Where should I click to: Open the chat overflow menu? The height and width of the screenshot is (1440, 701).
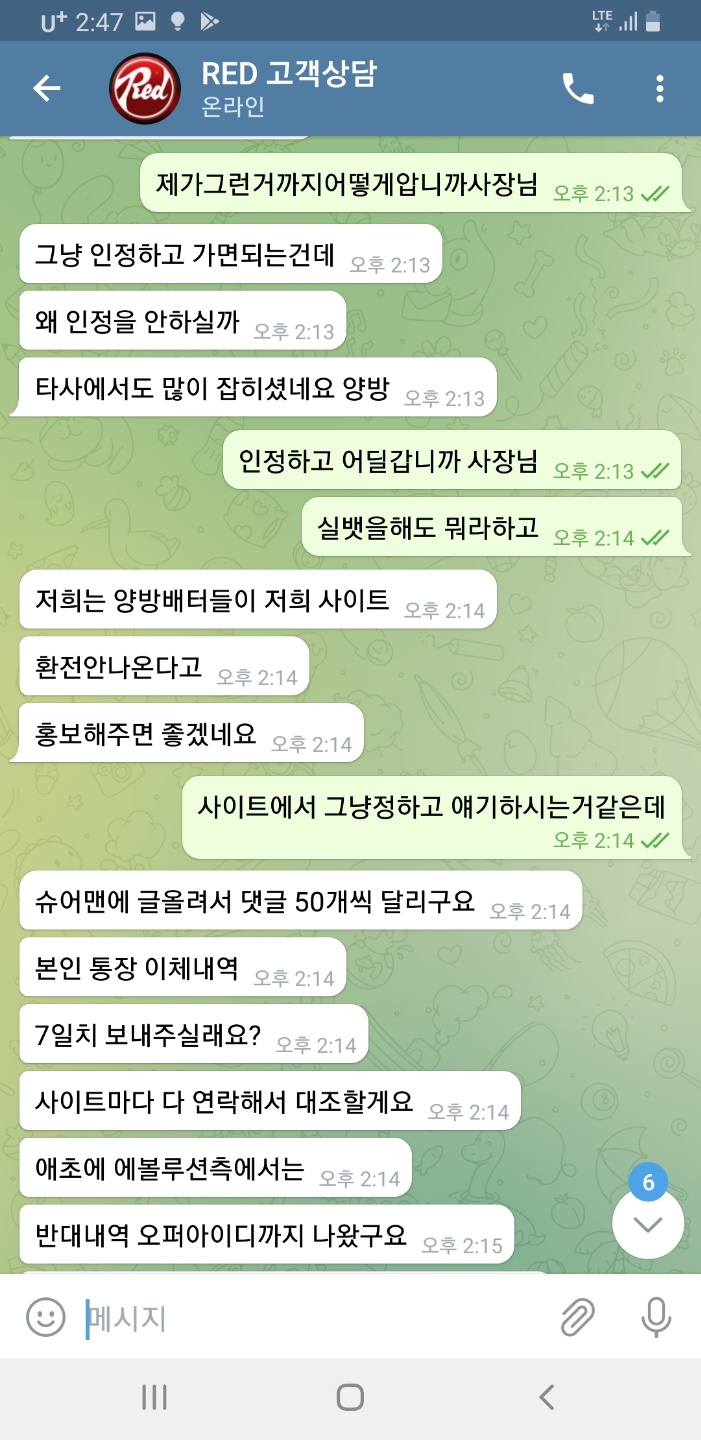[x=660, y=89]
